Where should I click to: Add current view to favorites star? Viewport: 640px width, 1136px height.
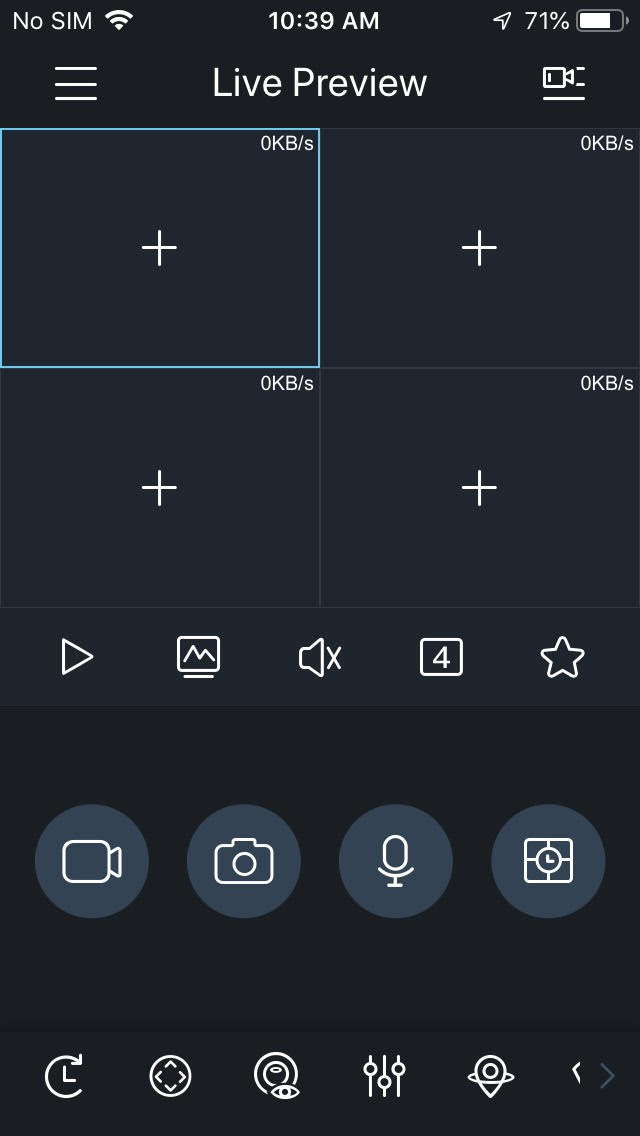click(562, 657)
